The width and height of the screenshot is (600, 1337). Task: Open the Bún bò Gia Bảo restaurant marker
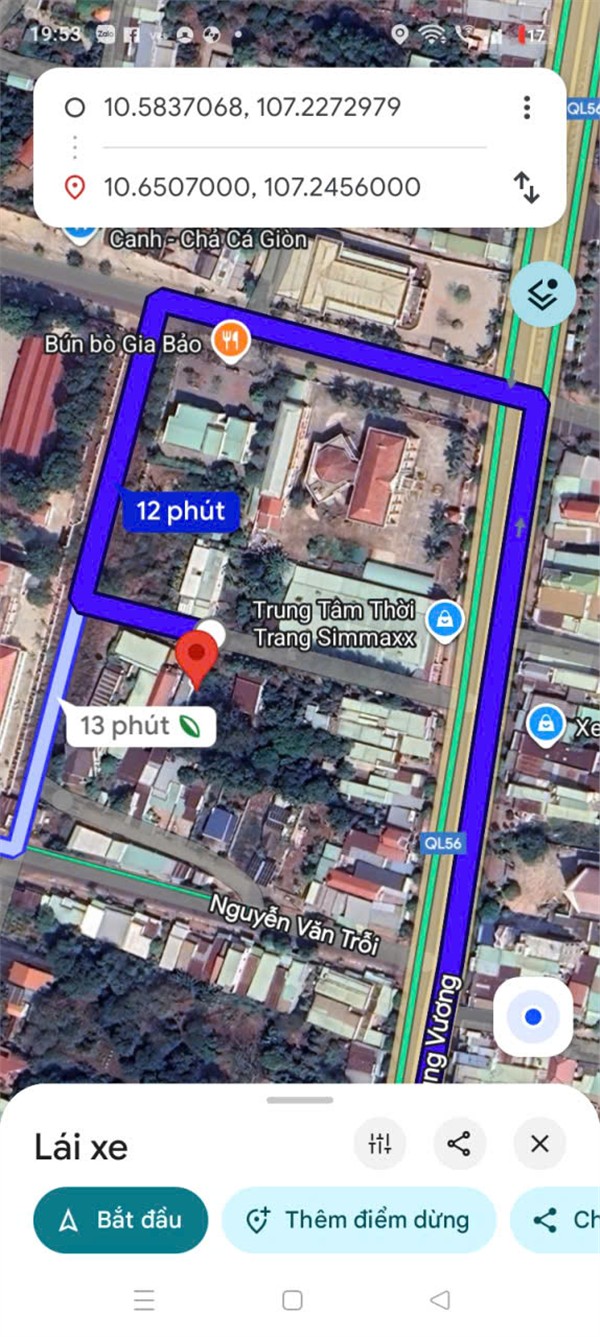click(x=232, y=342)
